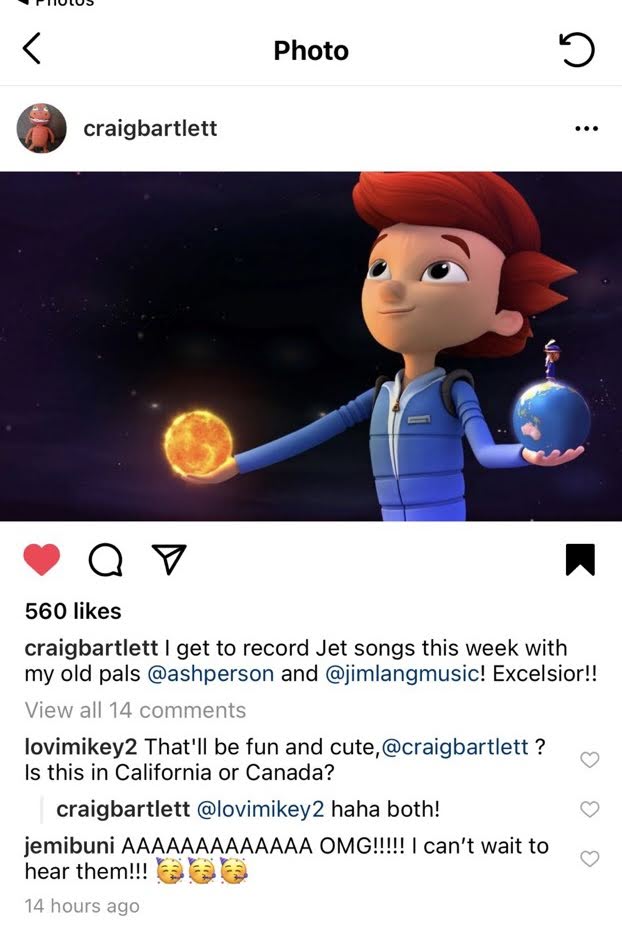Like jemibuni's comment
This screenshot has height=928, width=622.
click(589, 858)
